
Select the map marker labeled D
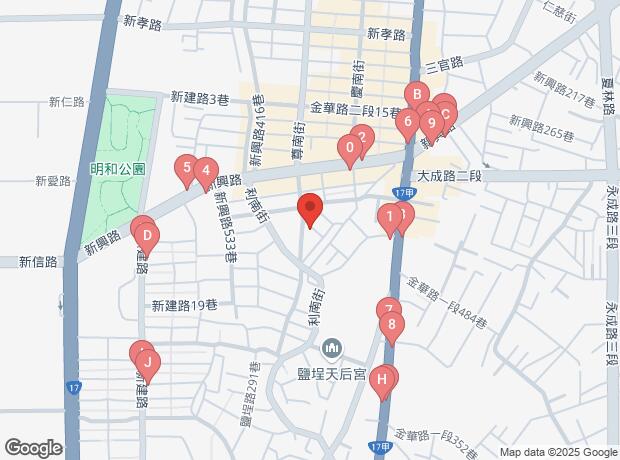point(146,239)
